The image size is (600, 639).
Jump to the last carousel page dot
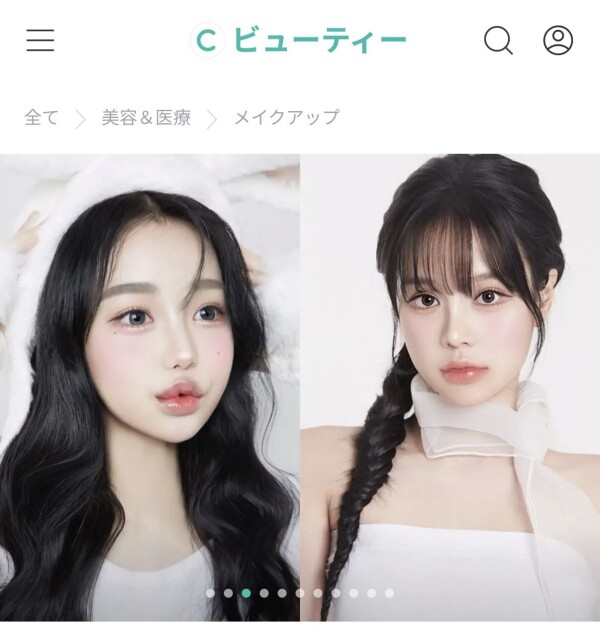coord(389,593)
